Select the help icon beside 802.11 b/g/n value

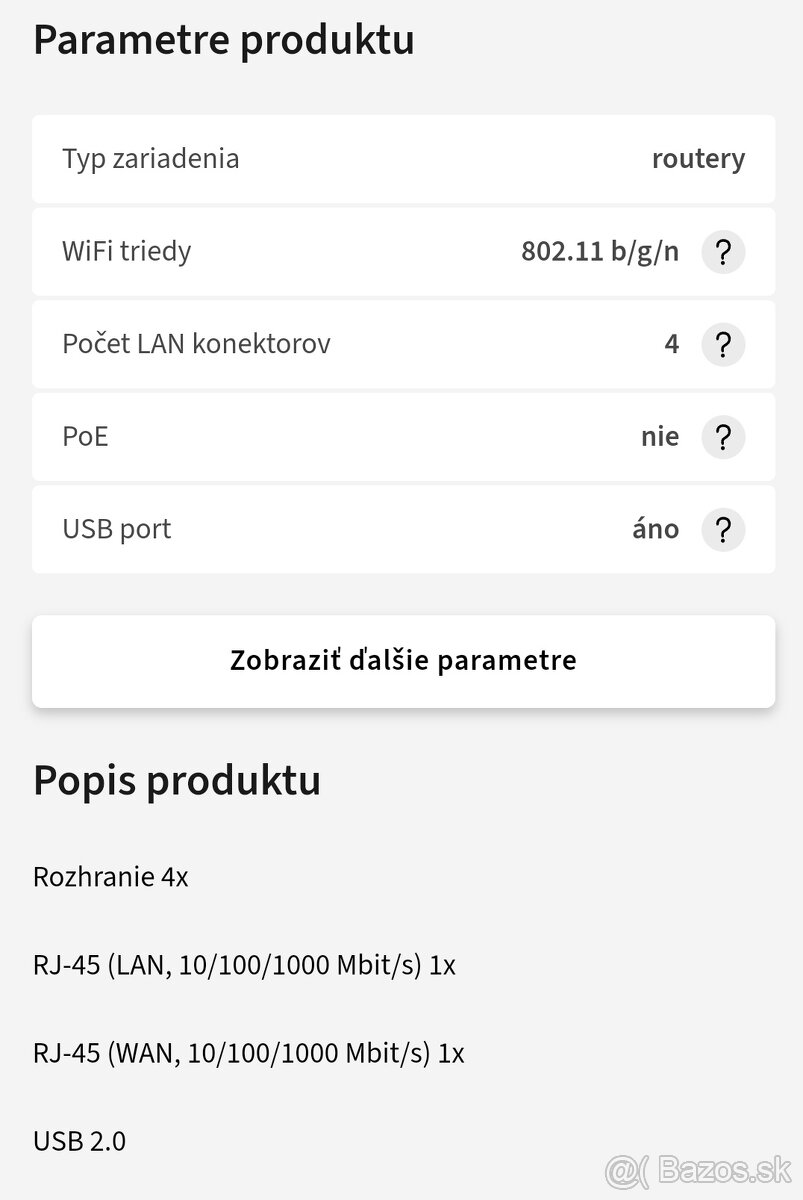[x=723, y=252]
